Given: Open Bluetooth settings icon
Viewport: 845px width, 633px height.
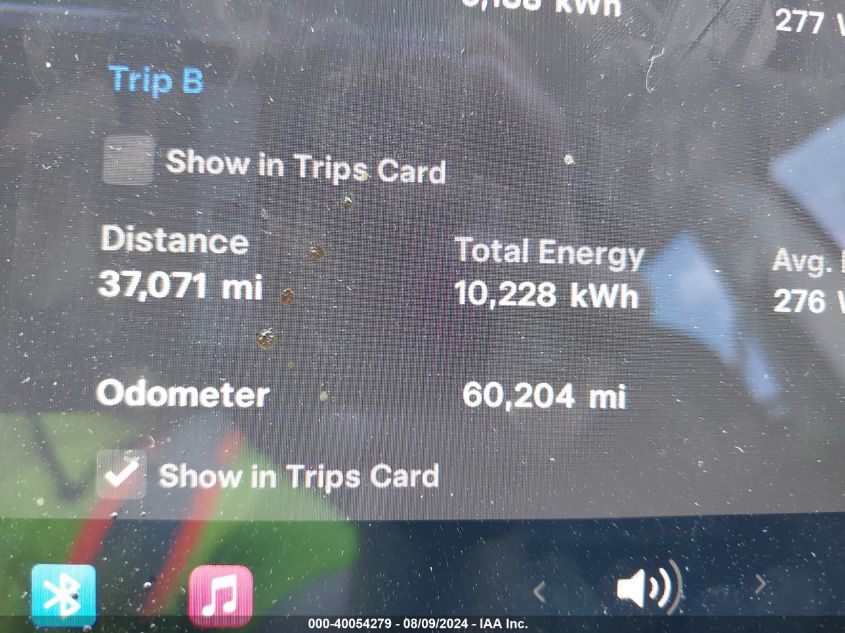Looking at the screenshot, I should (x=64, y=596).
